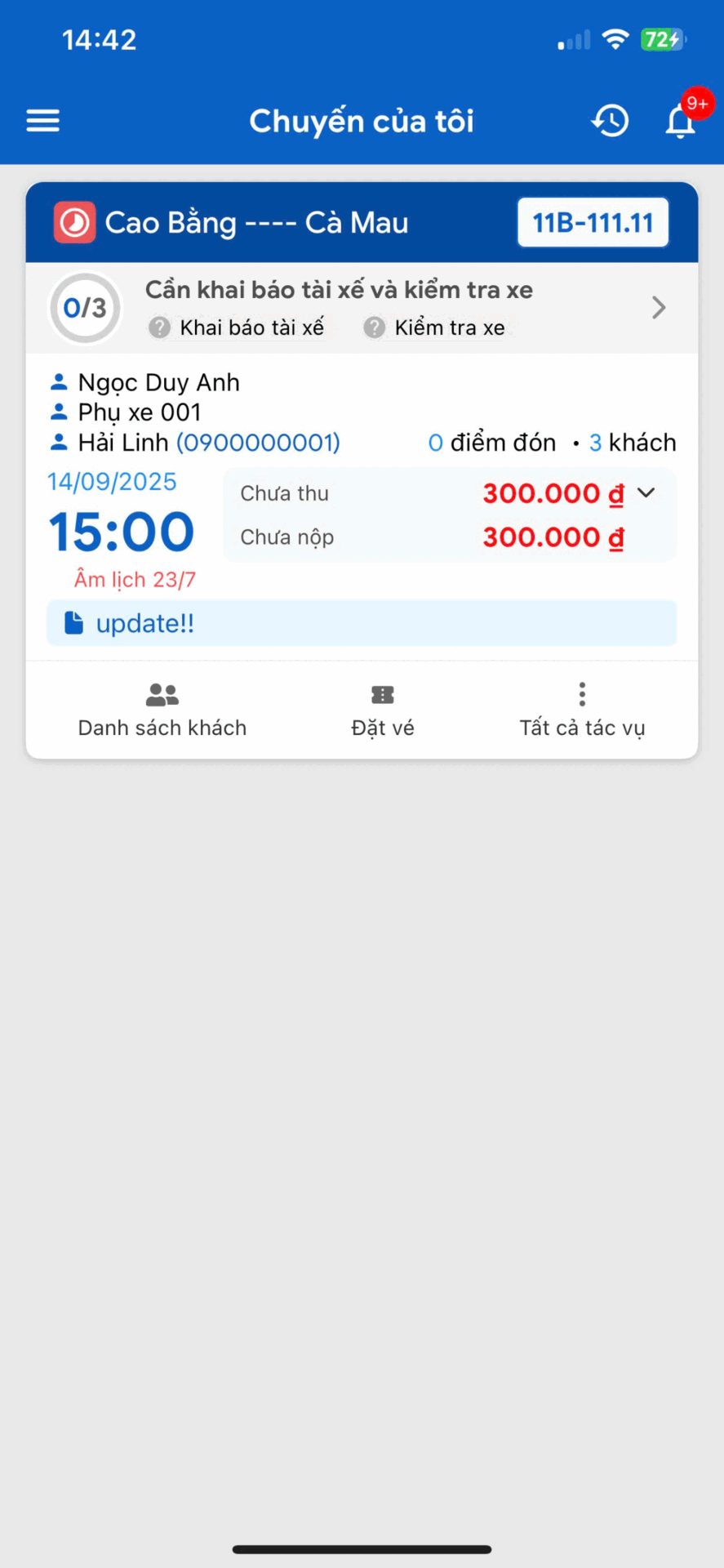Viewport: 724px width, 1568px height.
Task: Open the trip history clock icon
Action: tap(610, 121)
